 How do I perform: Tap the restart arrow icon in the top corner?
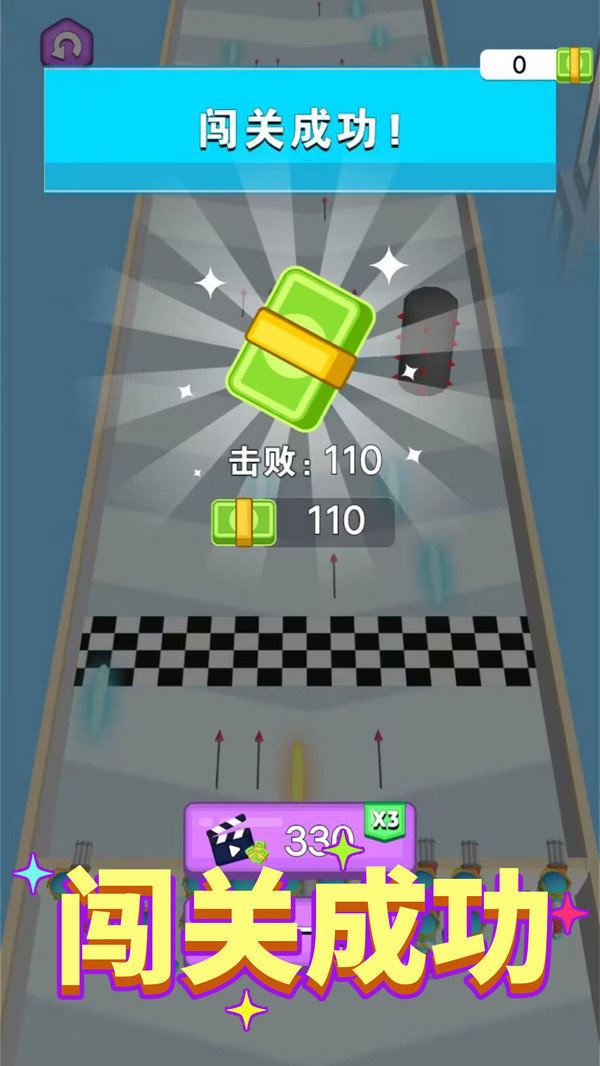(66, 45)
